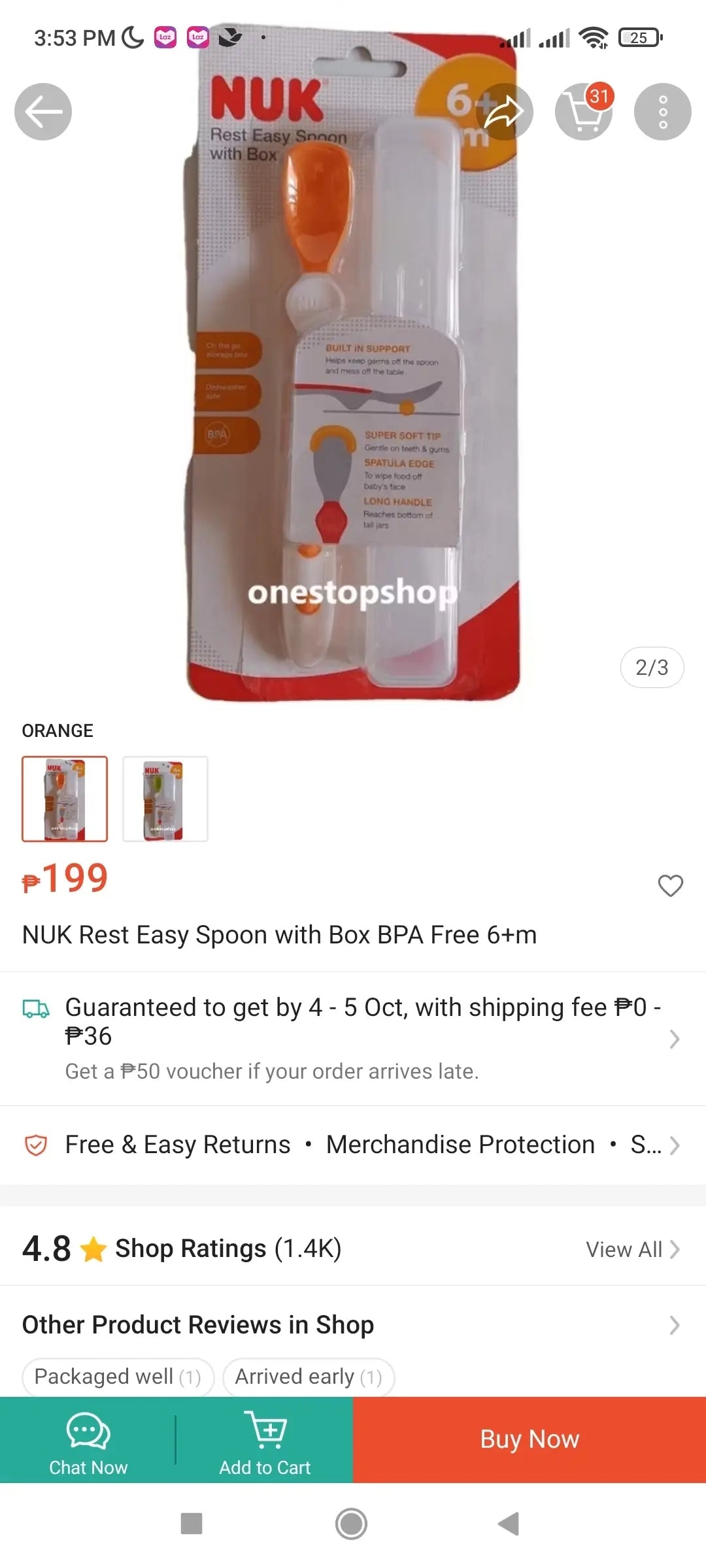
Task: Open recent apps from the navigation bar
Action: [x=192, y=1524]
